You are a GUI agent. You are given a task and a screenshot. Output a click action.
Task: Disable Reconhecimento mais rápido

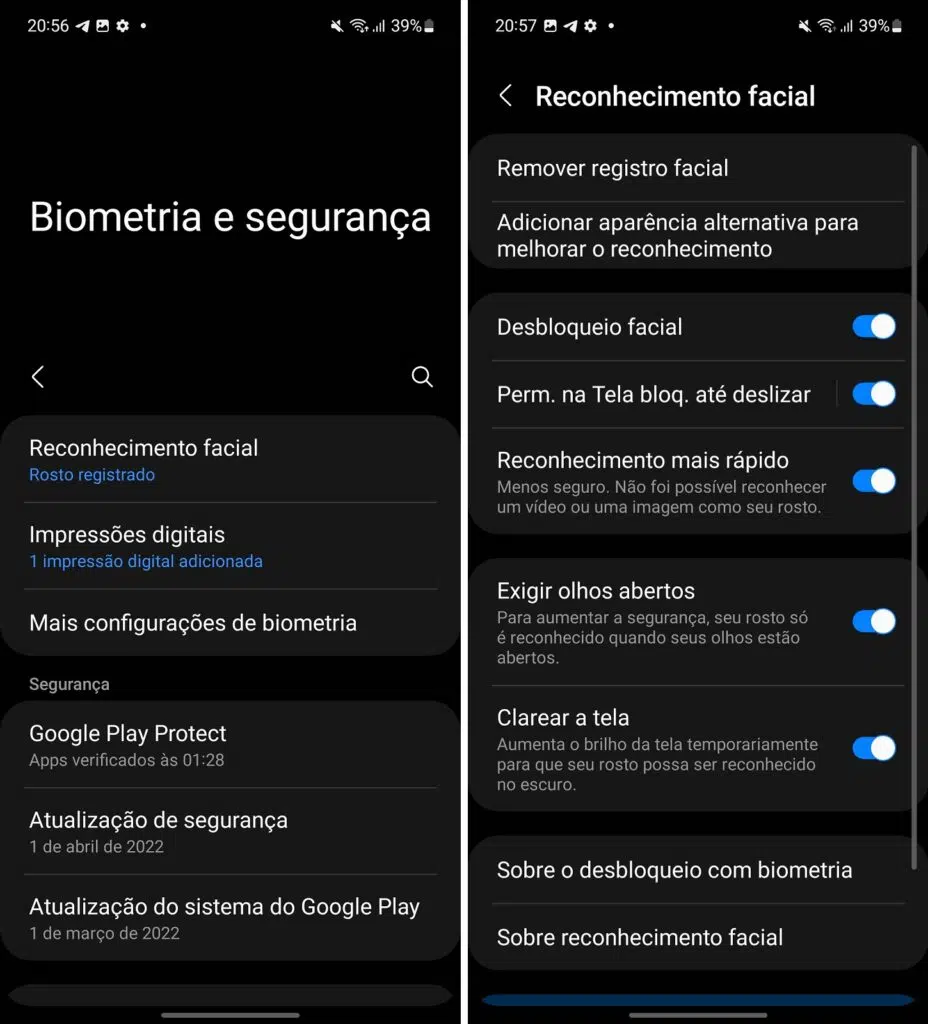[874, 481]
